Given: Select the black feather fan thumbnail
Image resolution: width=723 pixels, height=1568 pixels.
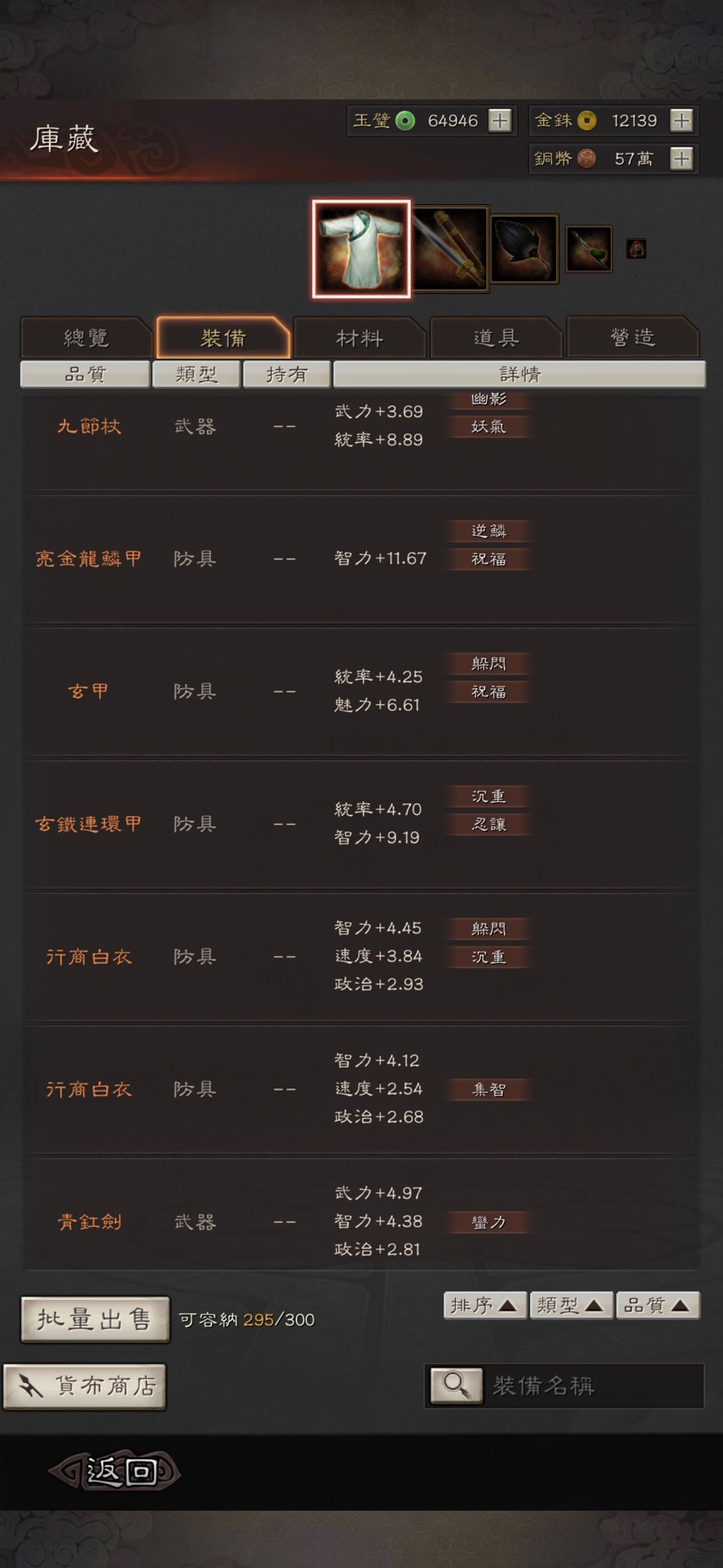Looking at the screenshot, I should (524, 249).
